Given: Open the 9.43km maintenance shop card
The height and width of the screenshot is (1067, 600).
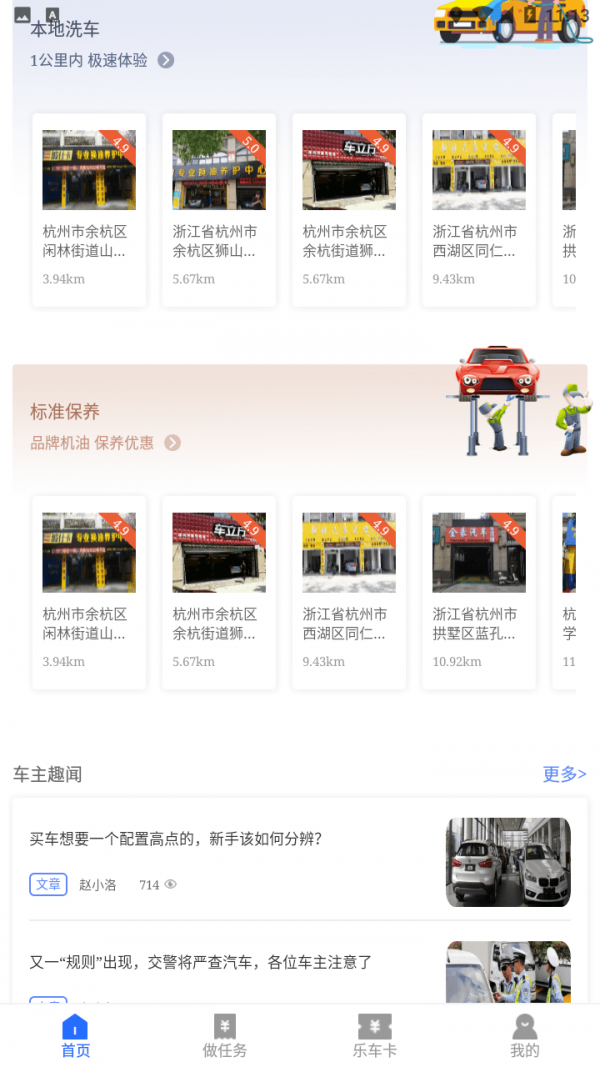Looking at the screenshot, I should click(349, 593).
